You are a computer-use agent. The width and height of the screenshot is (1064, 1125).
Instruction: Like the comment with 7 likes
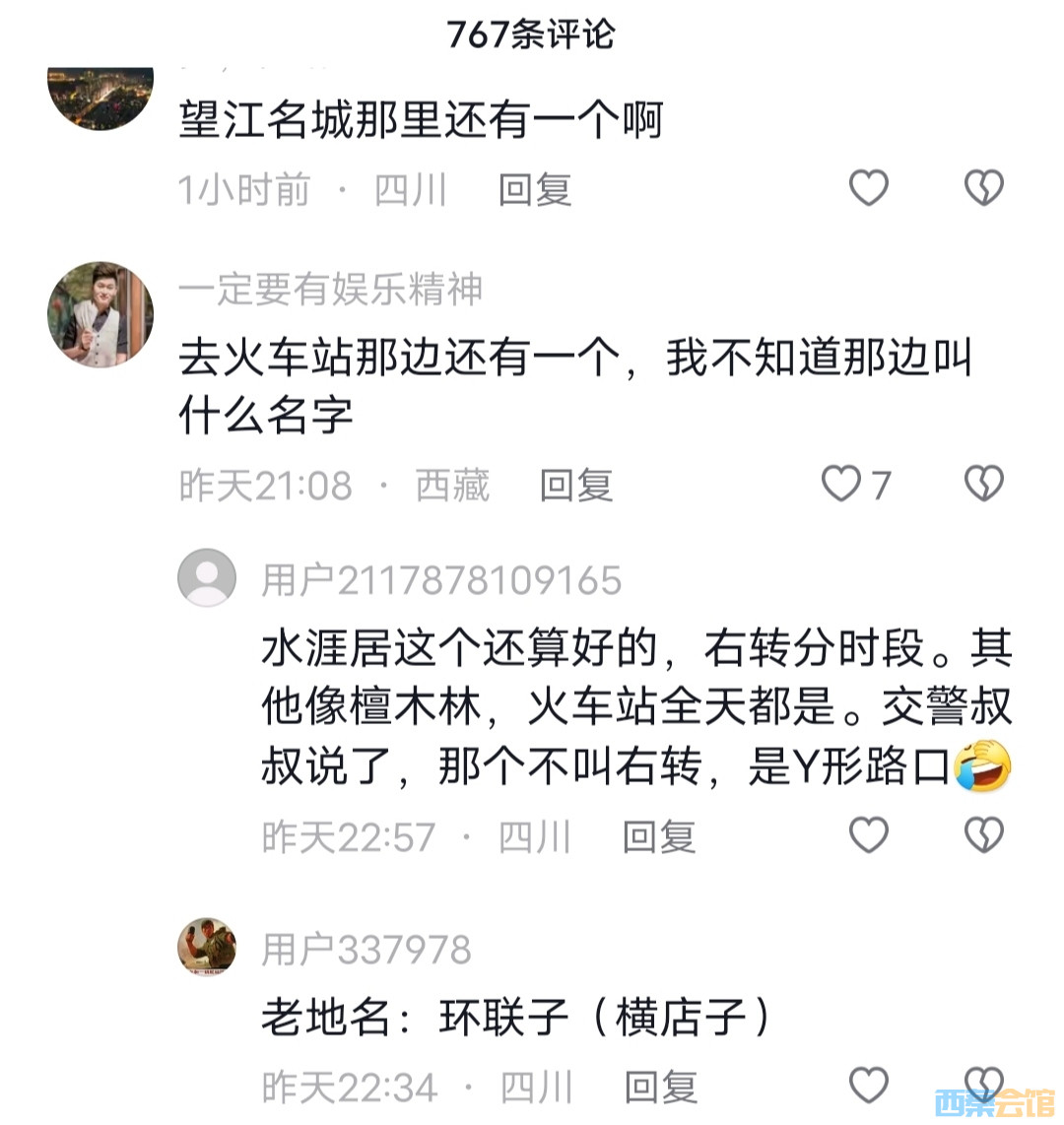[842, 484]
